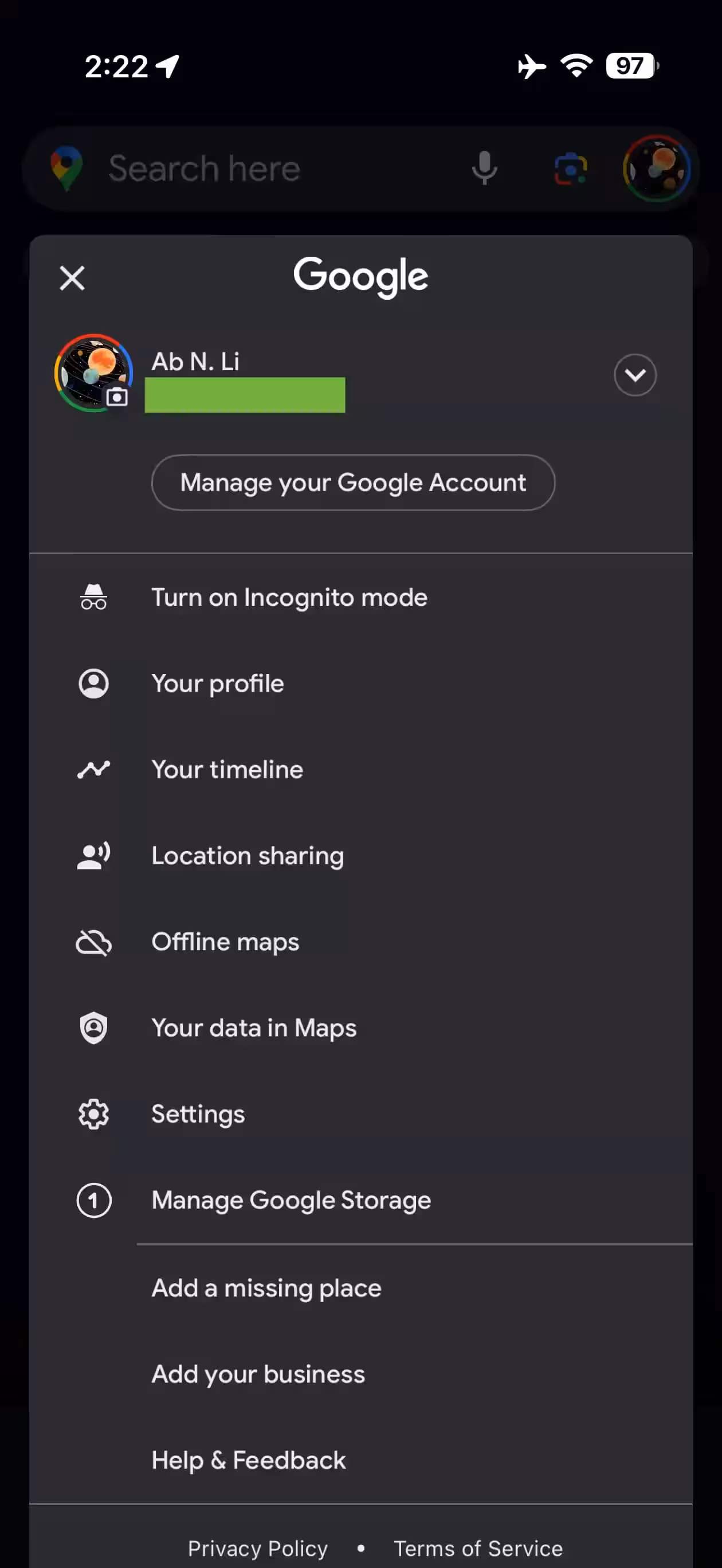The image size is (722, 1568).
Task: Choose Add a missing place
Action: pyautogui.click(x=266, y=1288)
